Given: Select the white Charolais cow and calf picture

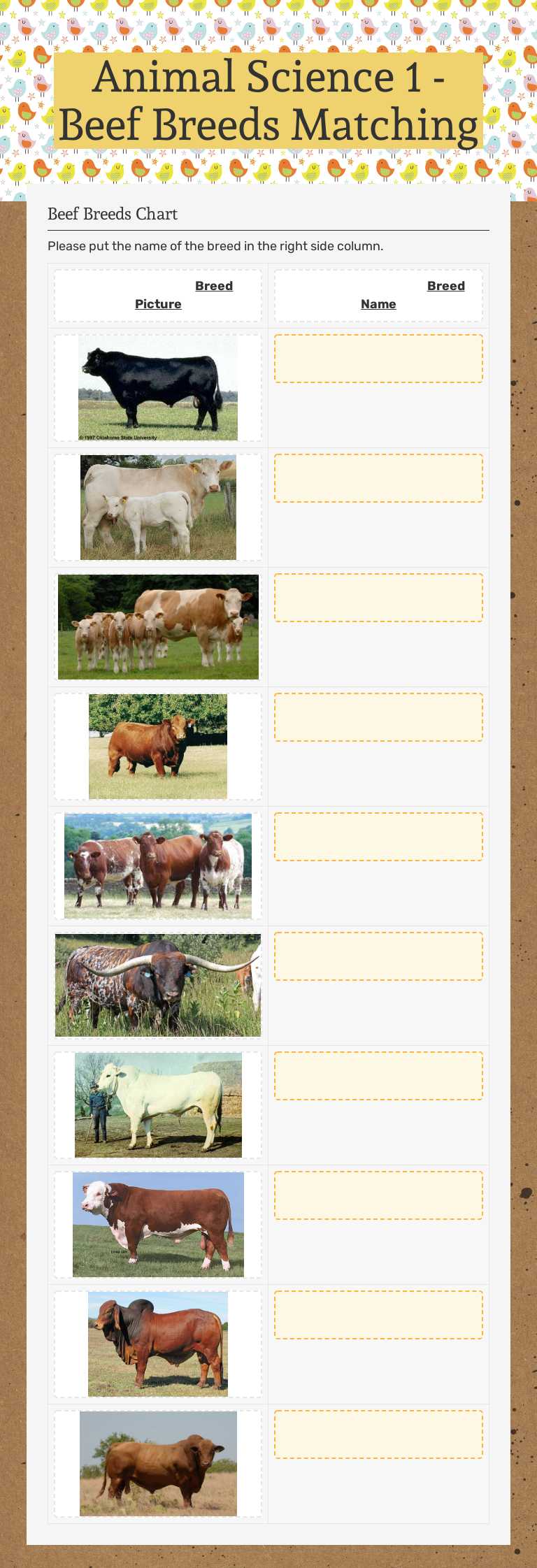Looking at the screenshot, I should pyautogui.click(x=157, y=507).
